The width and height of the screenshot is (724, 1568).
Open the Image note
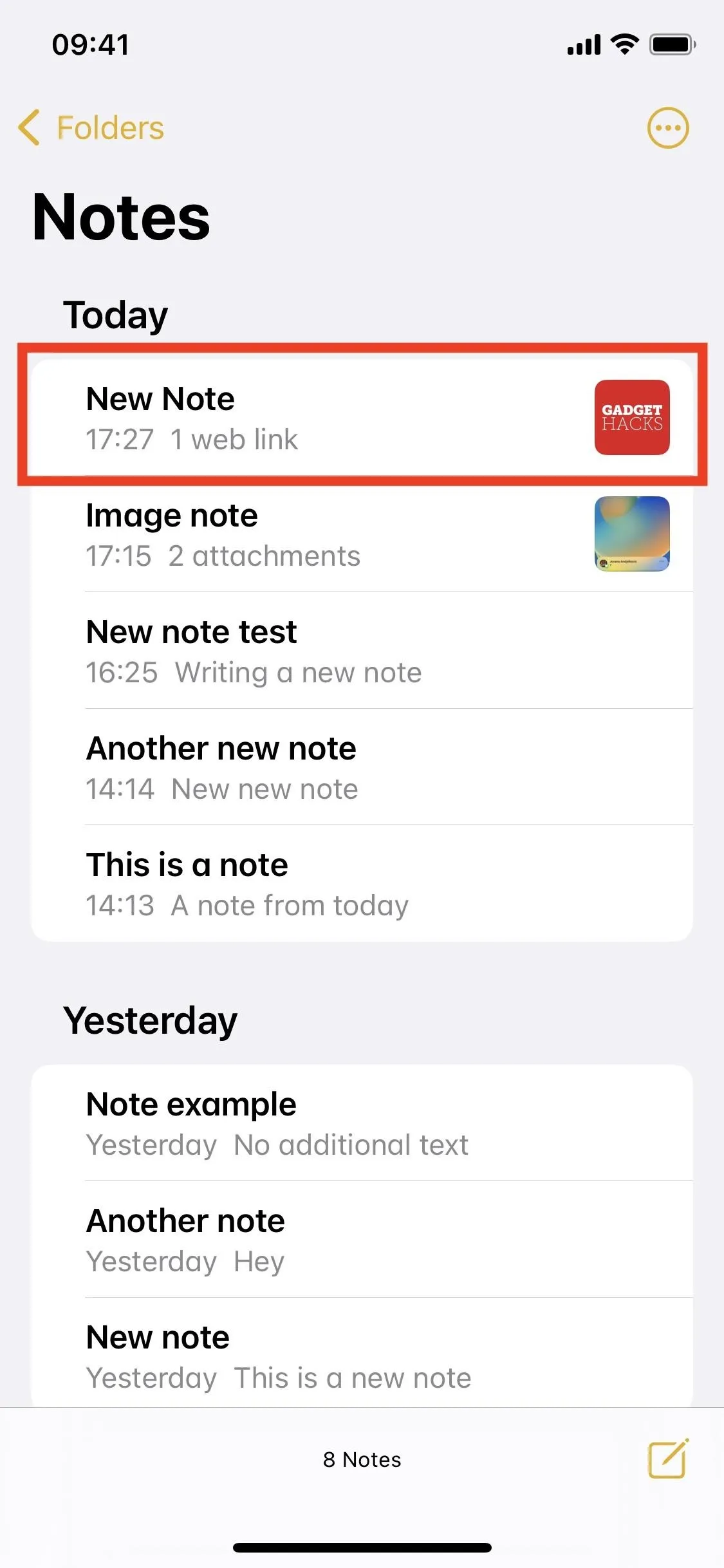[x=362, y=534]
